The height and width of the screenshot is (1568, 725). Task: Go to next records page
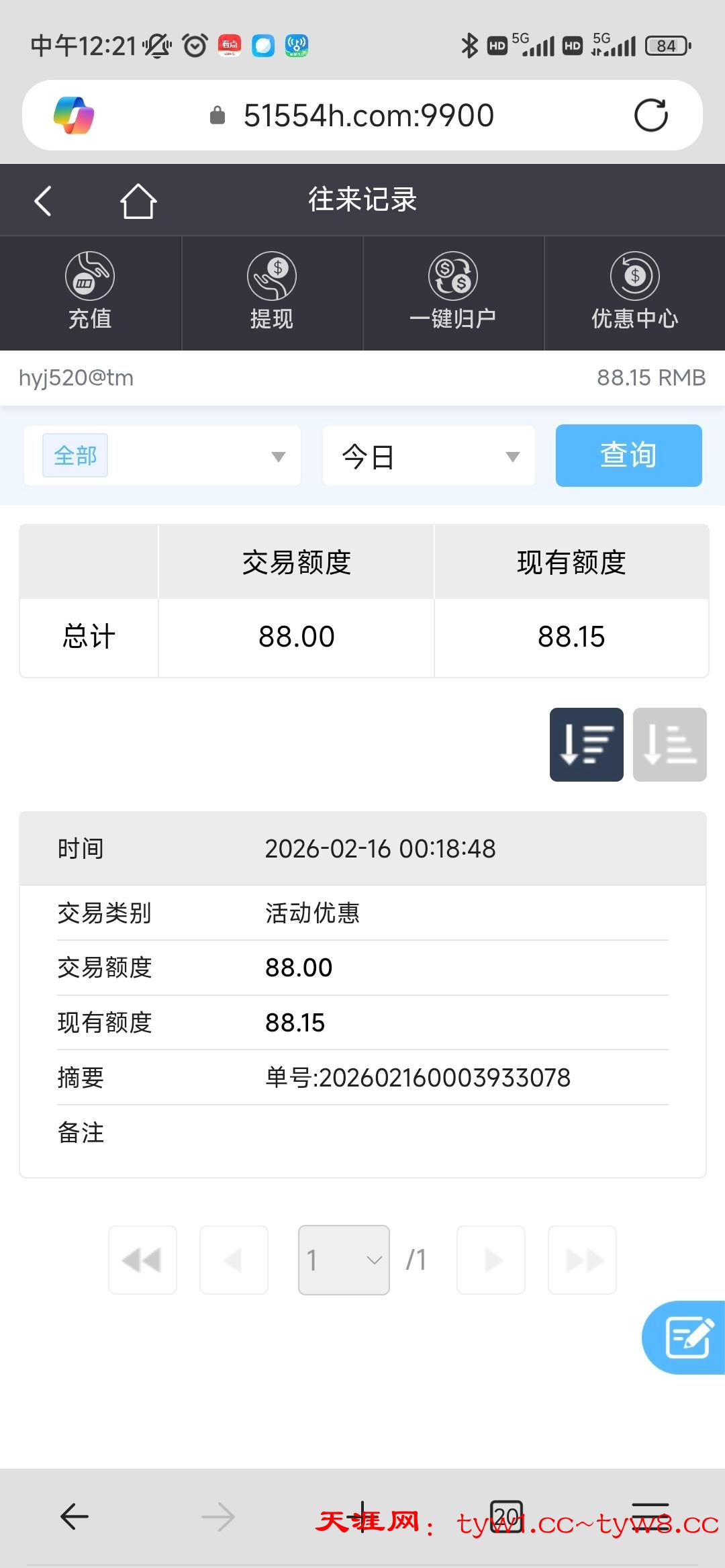pos(491,1260)
